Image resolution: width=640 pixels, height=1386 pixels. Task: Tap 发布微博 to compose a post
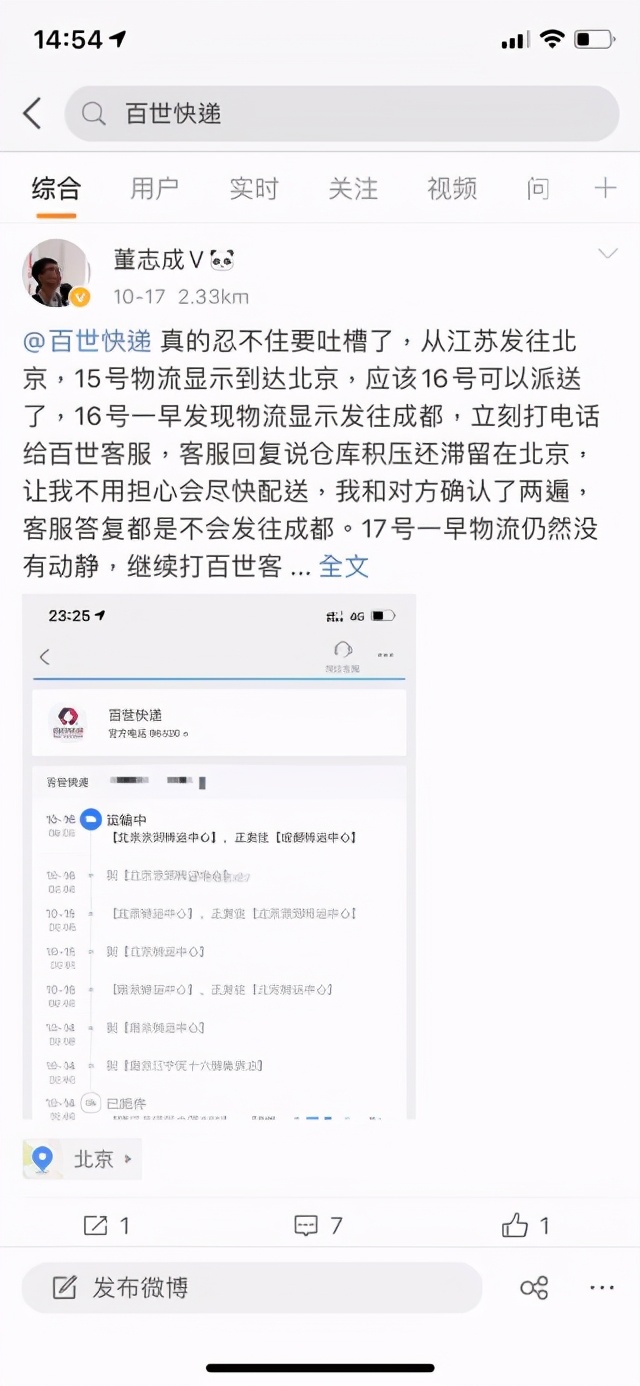tap(250, 1287)
